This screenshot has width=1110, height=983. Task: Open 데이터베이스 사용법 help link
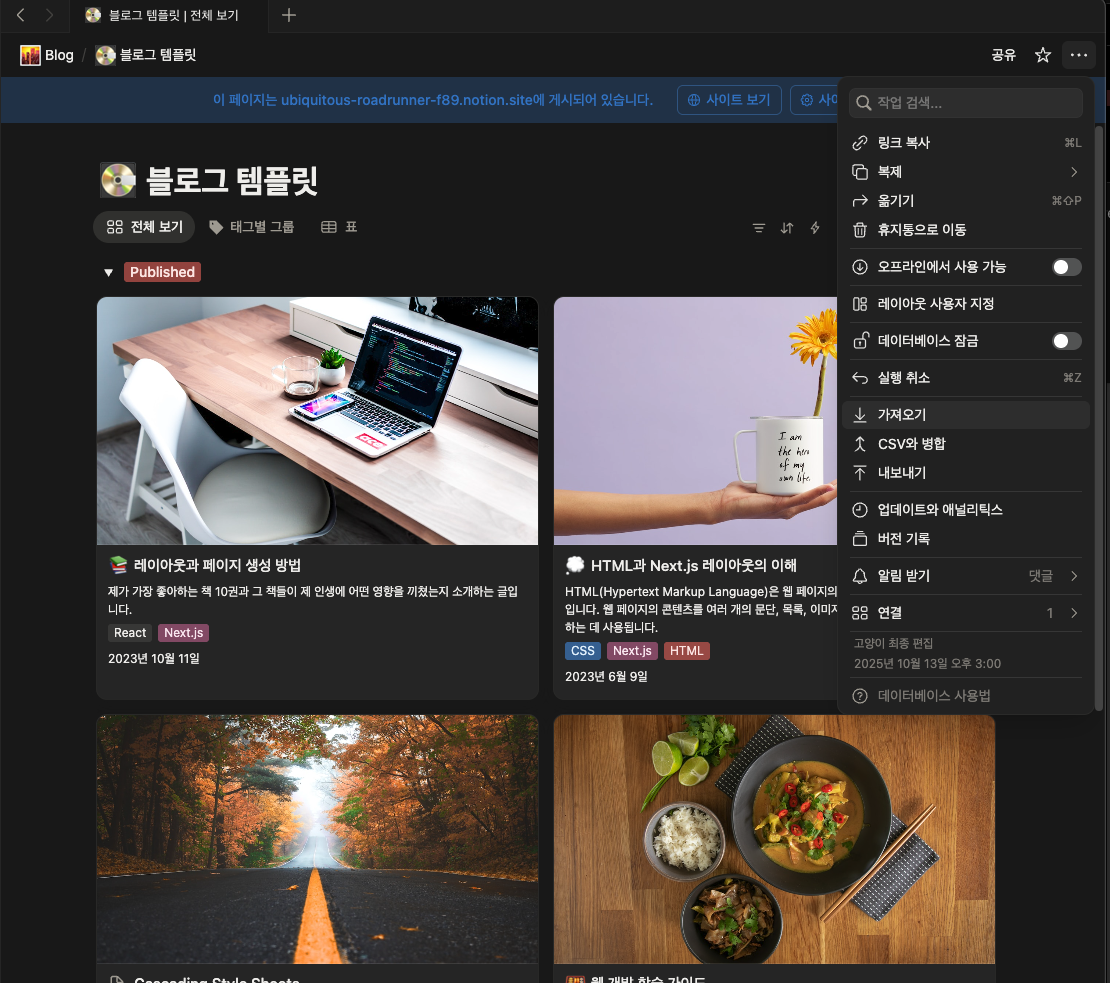point(934,696)
